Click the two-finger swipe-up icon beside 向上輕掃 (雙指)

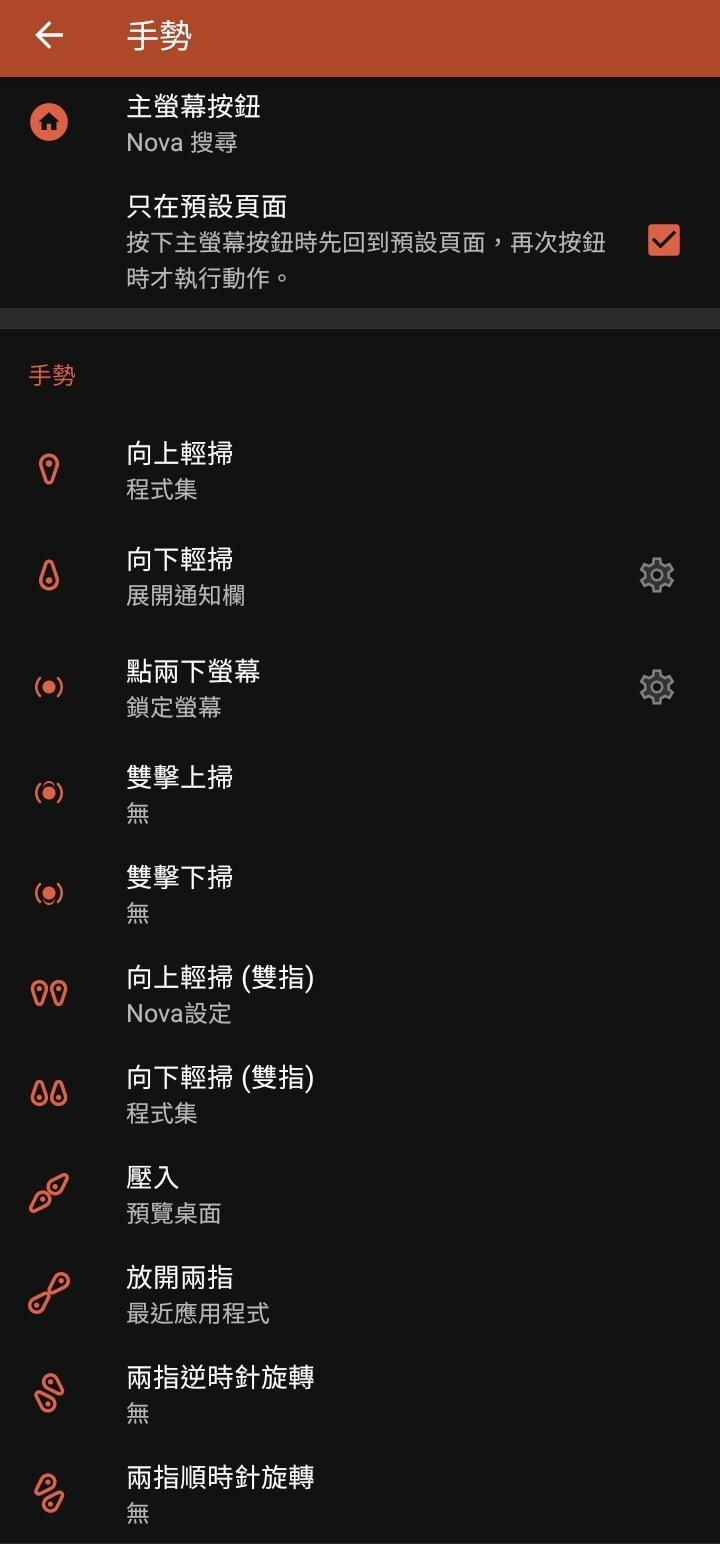click(48, 993)
